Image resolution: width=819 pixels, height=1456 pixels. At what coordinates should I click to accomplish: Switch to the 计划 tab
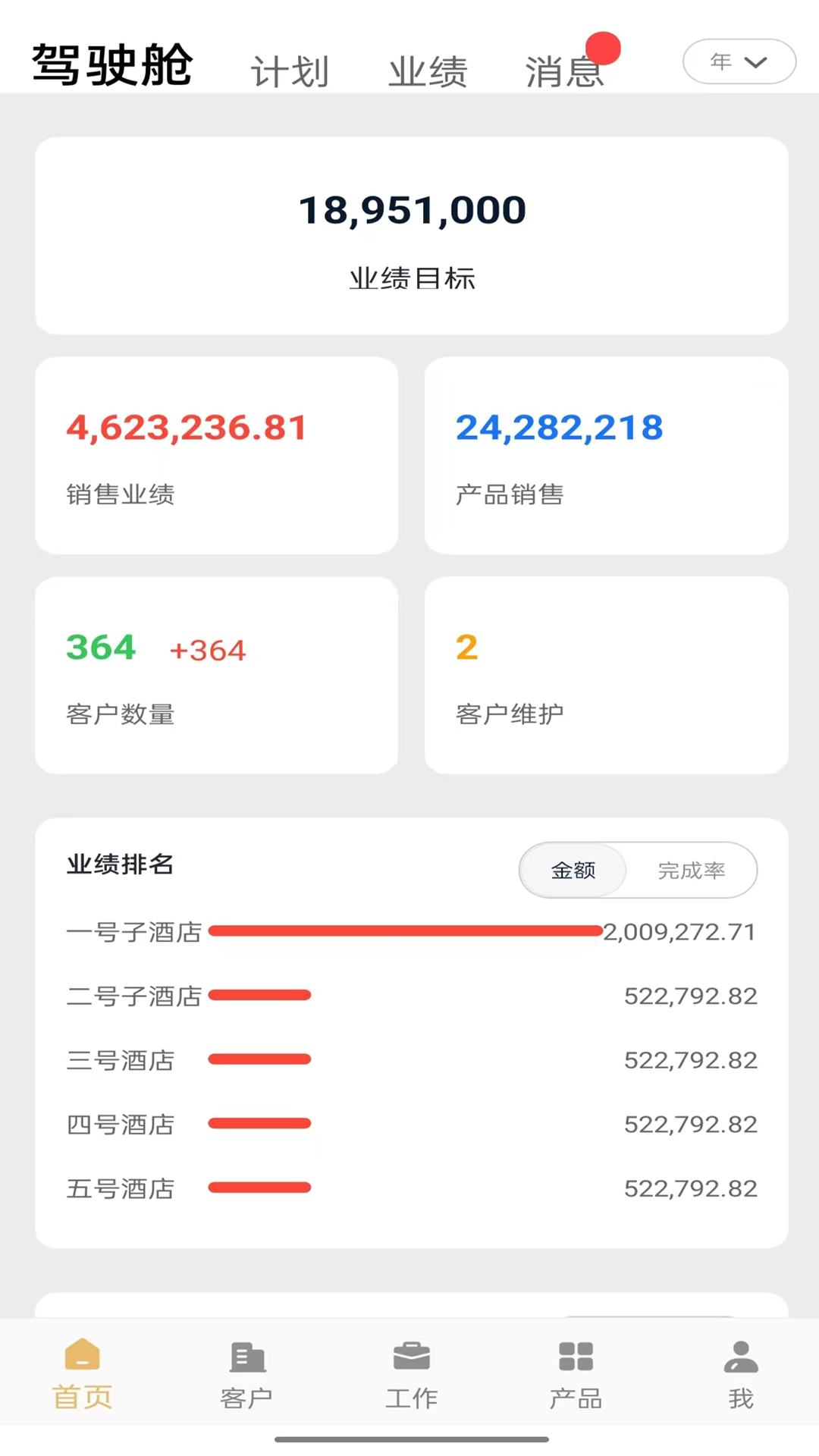click(290, 70)
